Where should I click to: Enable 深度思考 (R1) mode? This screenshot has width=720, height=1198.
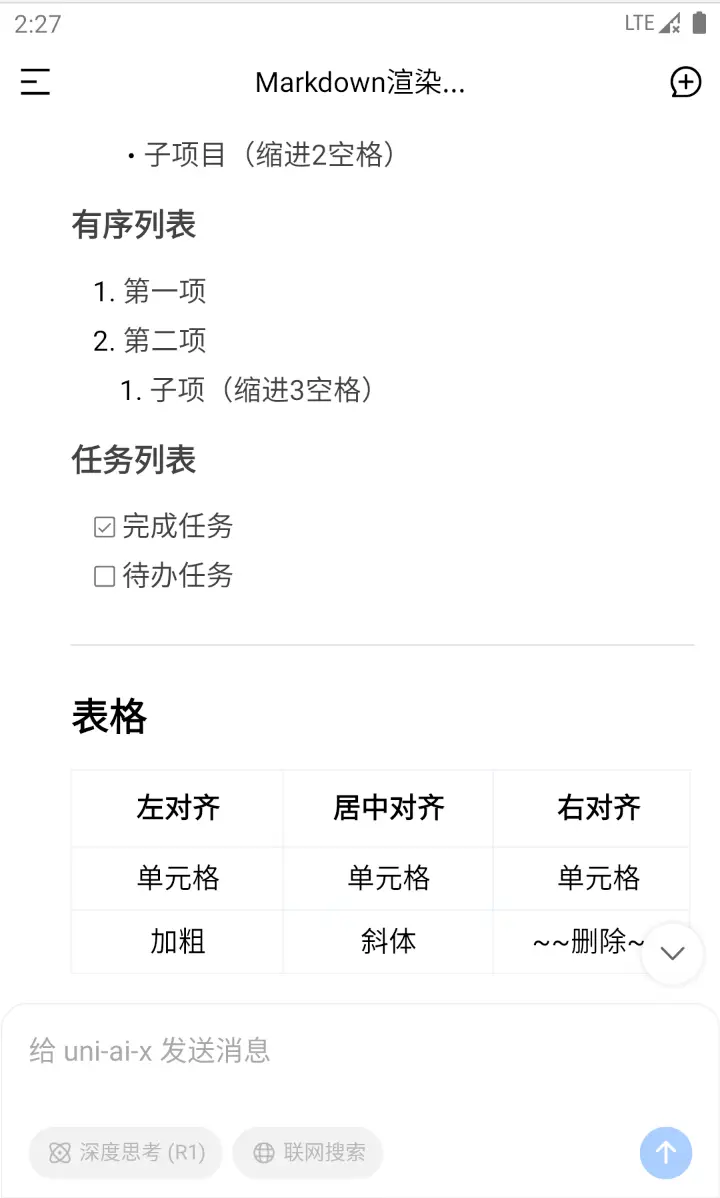click(x=127, y=1153)
